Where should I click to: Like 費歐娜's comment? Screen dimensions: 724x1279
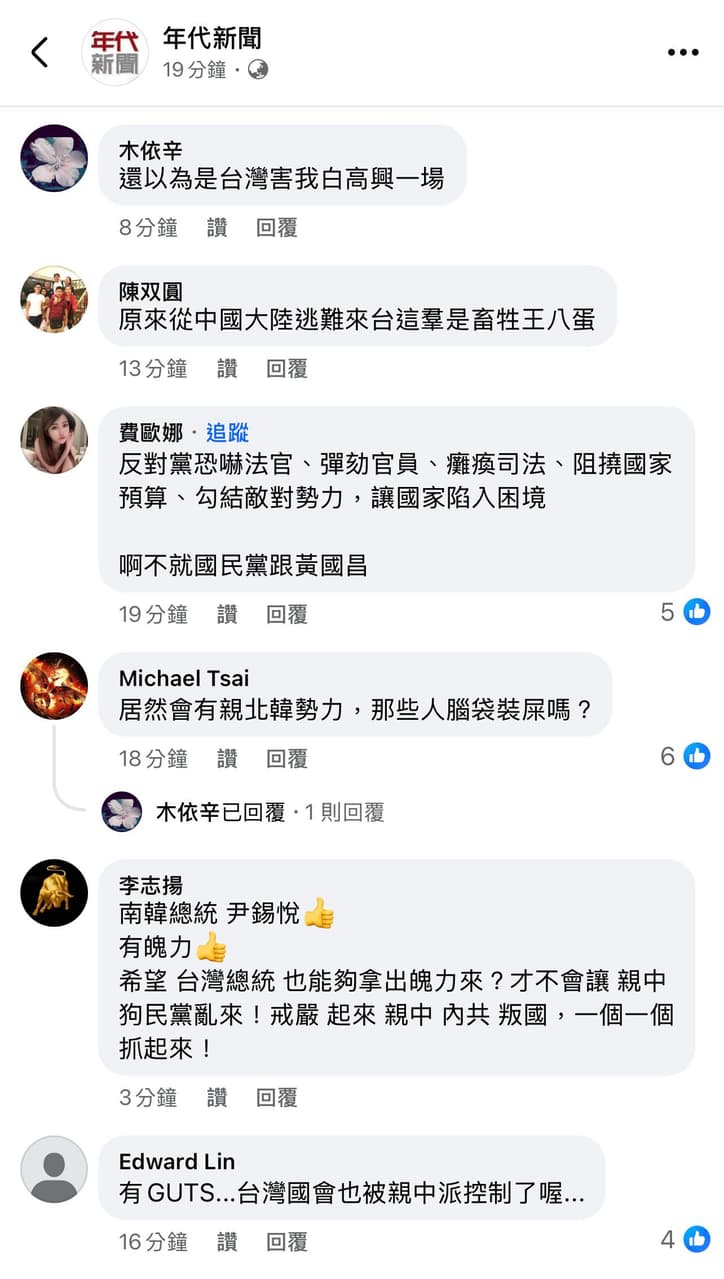[x=227, y=614]
